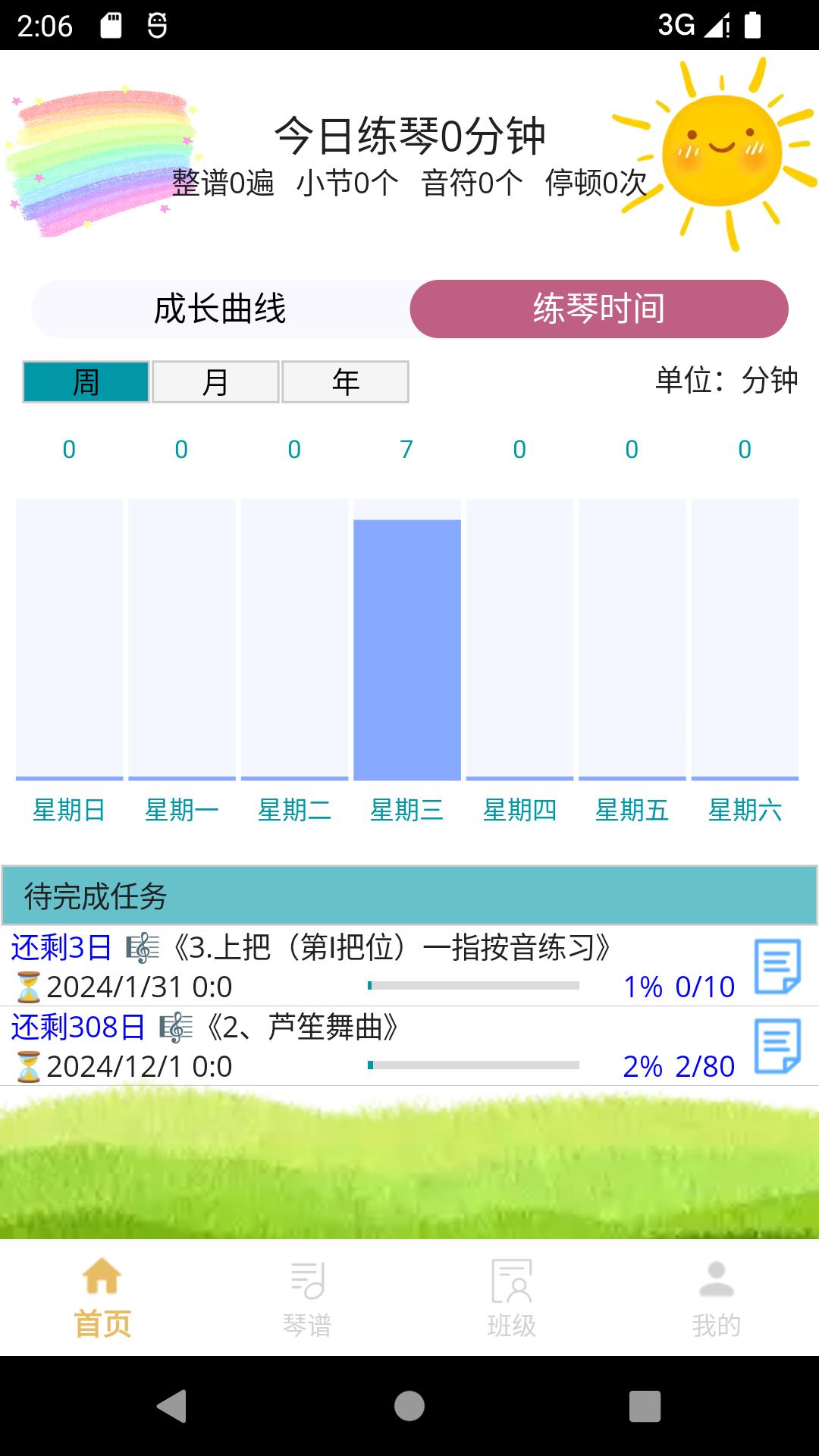Open the 琴谱 music score section
Viewport: 819px width, 1456px height.
[307, 1289]
